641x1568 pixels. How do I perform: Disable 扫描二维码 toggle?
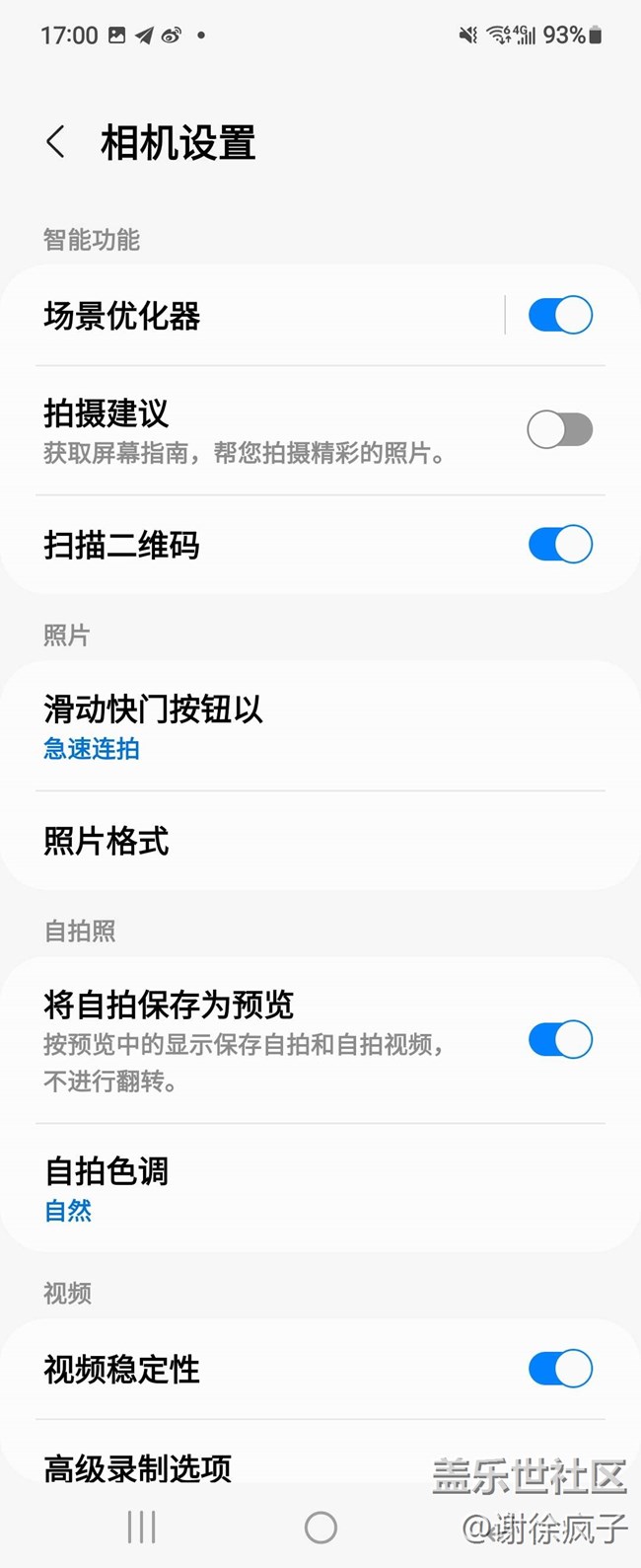560,545
